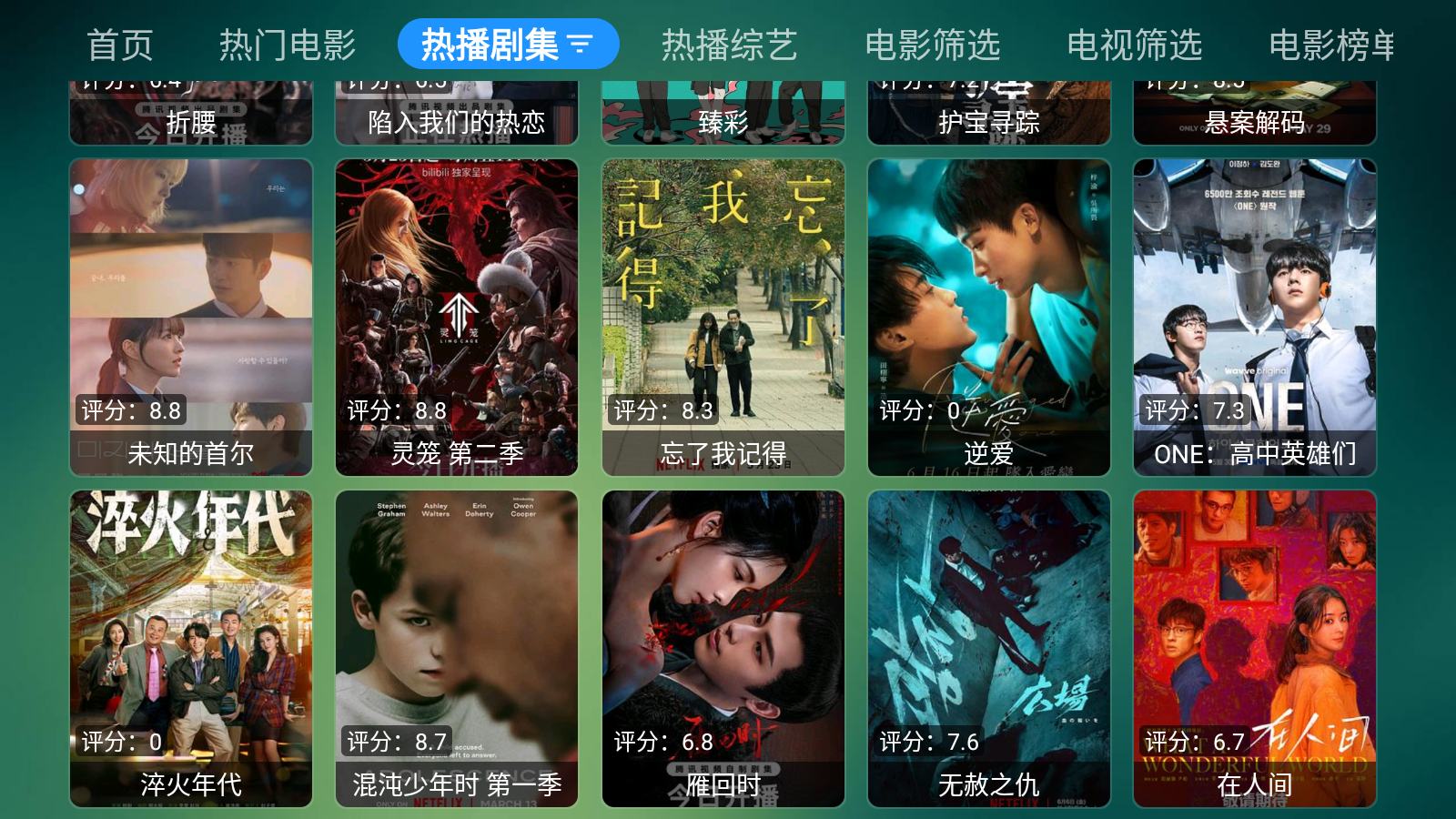The image size is (1456, 819).
Task: Open the drama 雁回时
Action: coord(723,649)
